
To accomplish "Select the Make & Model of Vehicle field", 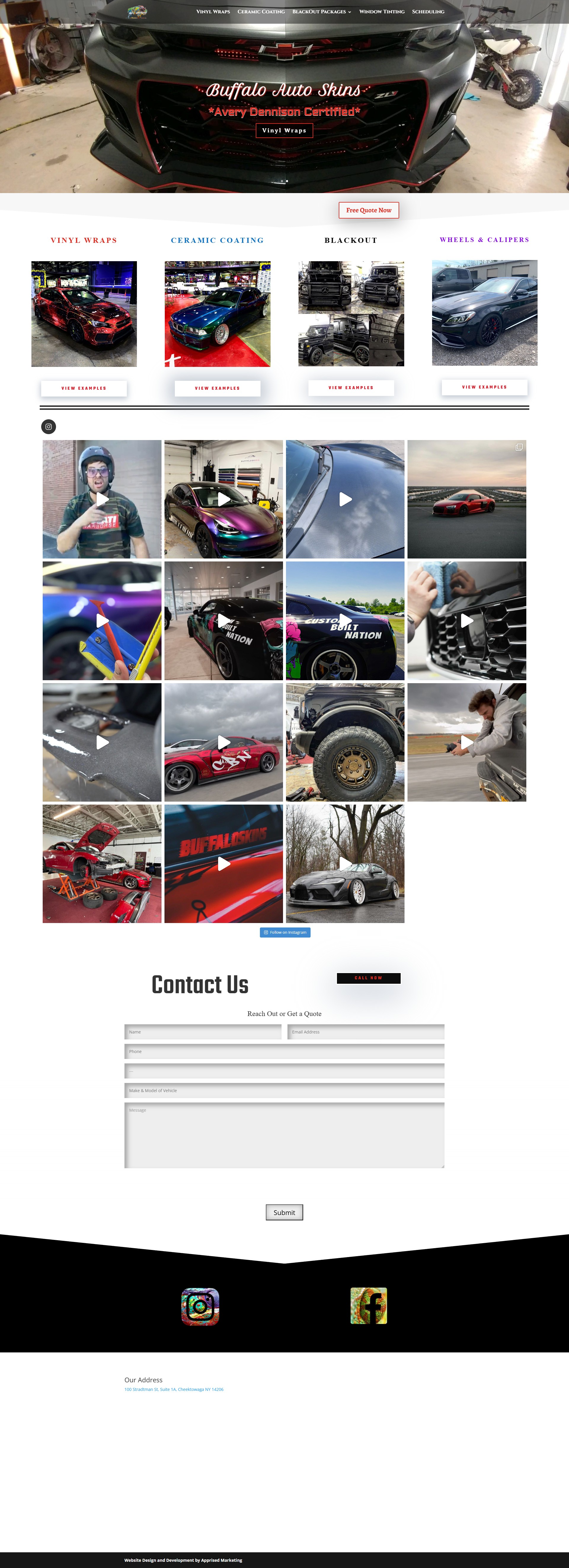I will [284, 1090].
